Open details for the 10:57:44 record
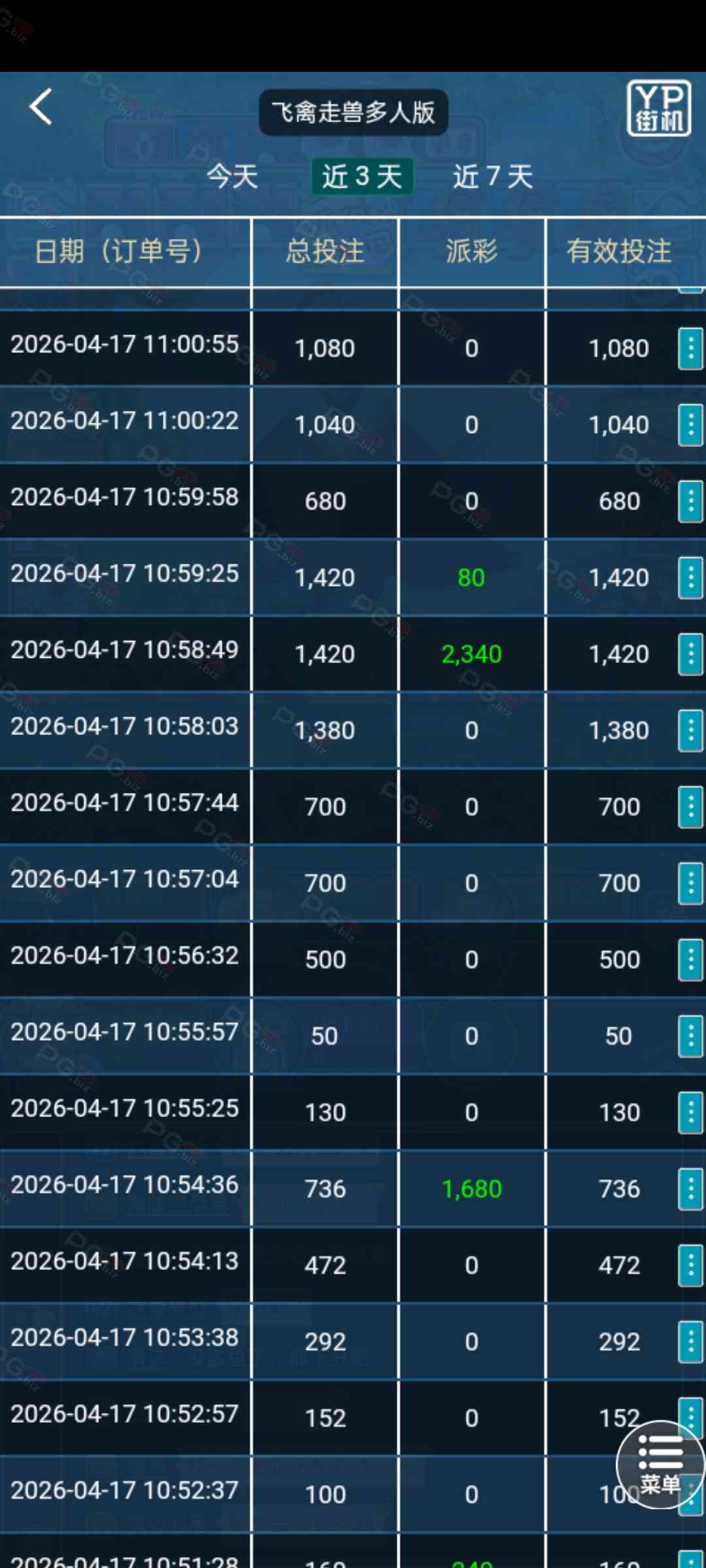This screenshot has height=1568, width=706. [x=690, y=808]
